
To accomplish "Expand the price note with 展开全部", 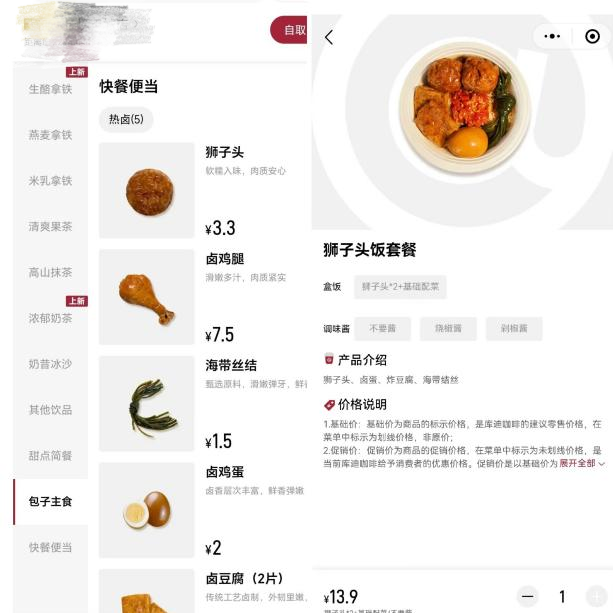I will coord(581,464).
